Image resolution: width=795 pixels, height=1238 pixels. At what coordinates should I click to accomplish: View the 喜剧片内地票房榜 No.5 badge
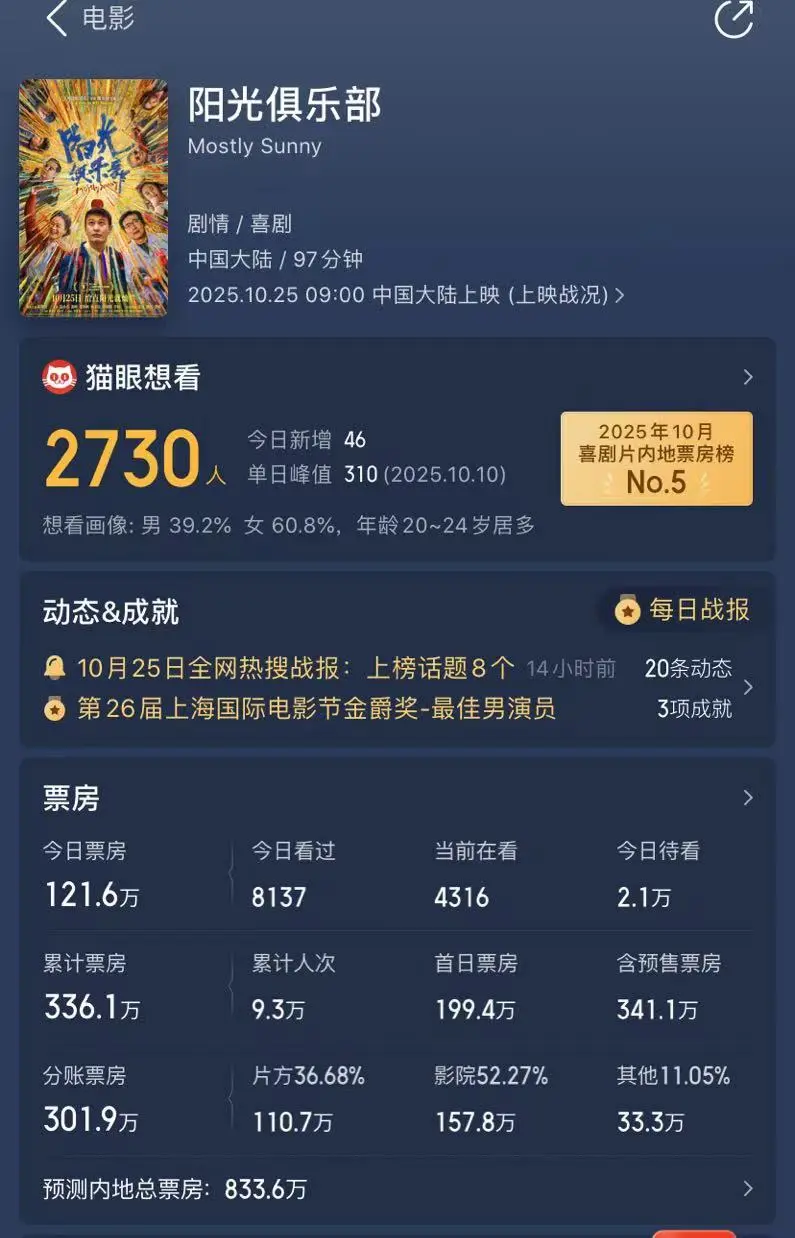(x=656, y=458)
